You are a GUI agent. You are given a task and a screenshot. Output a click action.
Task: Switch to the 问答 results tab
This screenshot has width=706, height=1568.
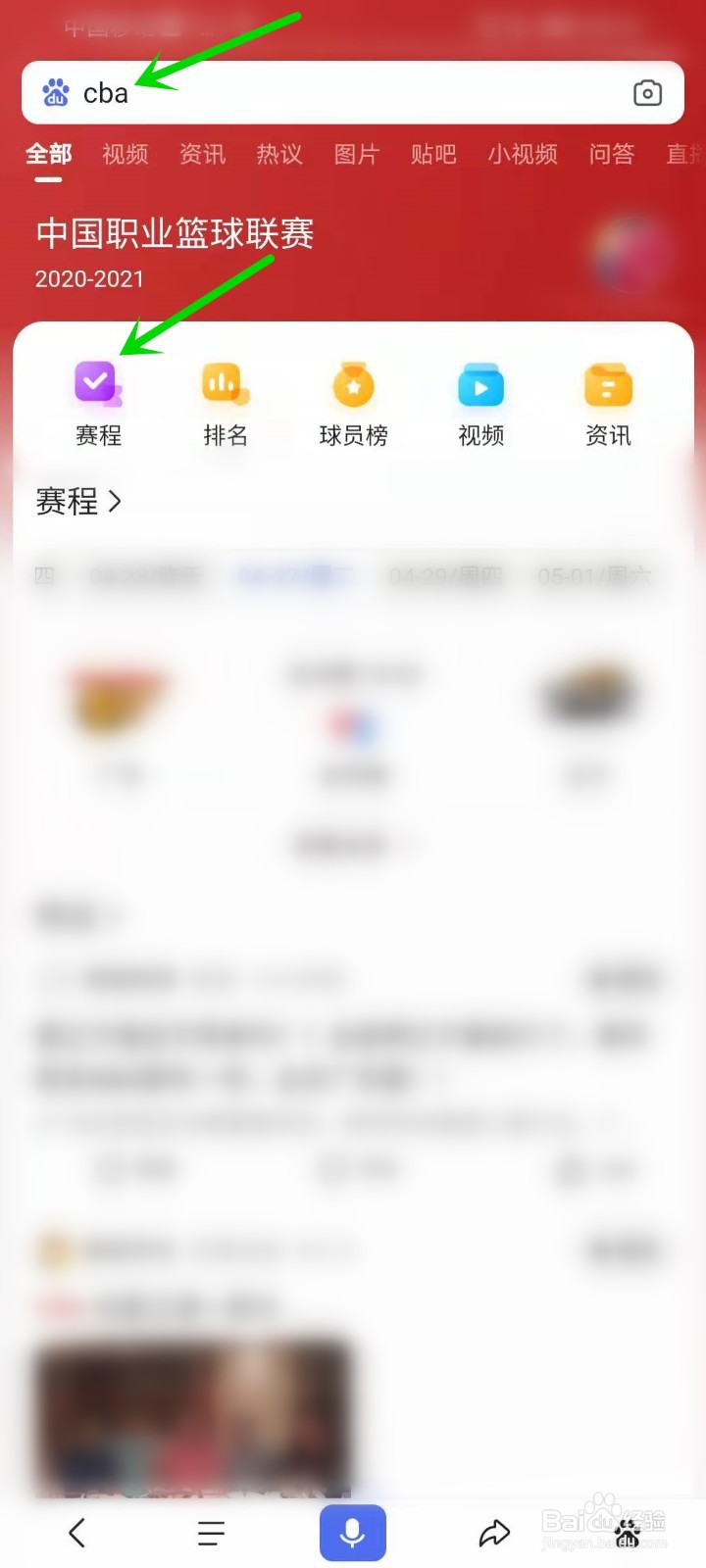(x=611, y=154)
